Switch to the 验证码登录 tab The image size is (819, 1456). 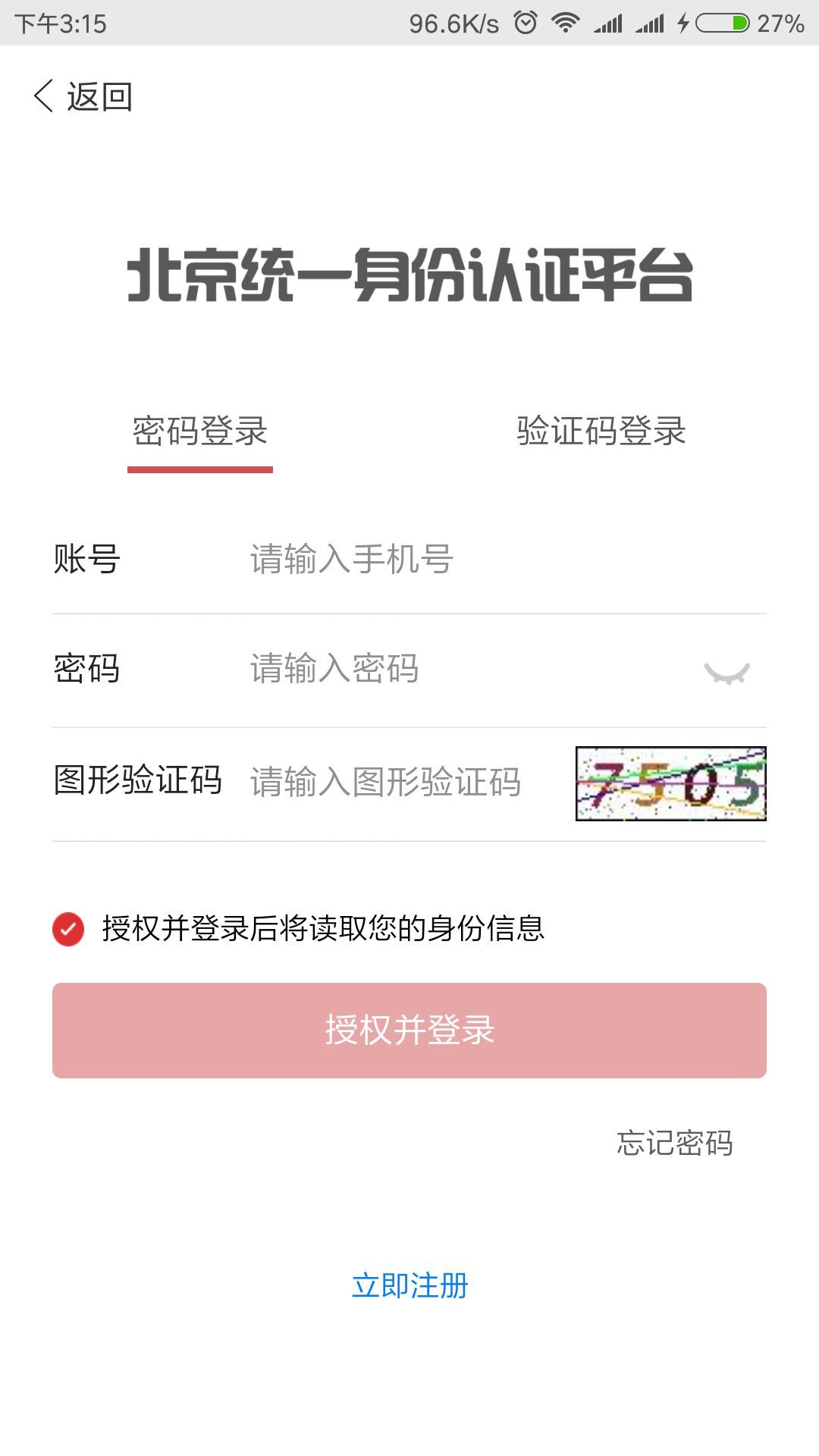601,431
